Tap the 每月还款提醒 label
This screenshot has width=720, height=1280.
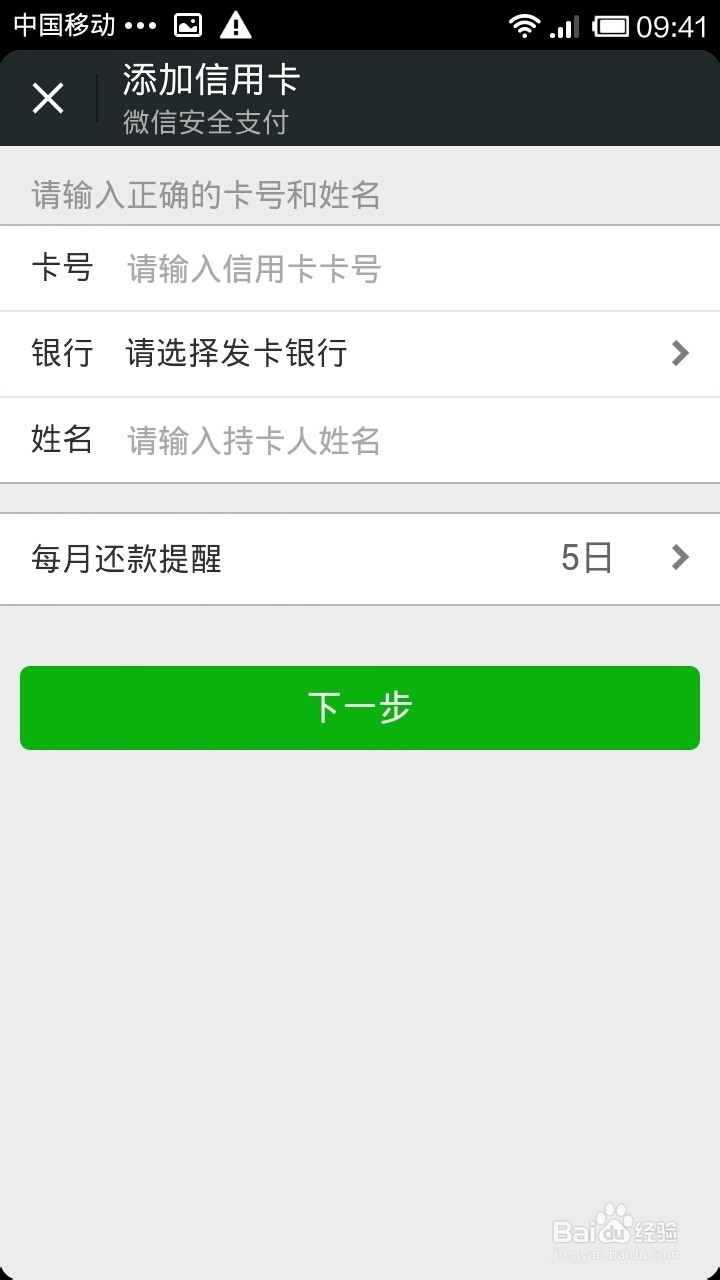tap(124, 558)
